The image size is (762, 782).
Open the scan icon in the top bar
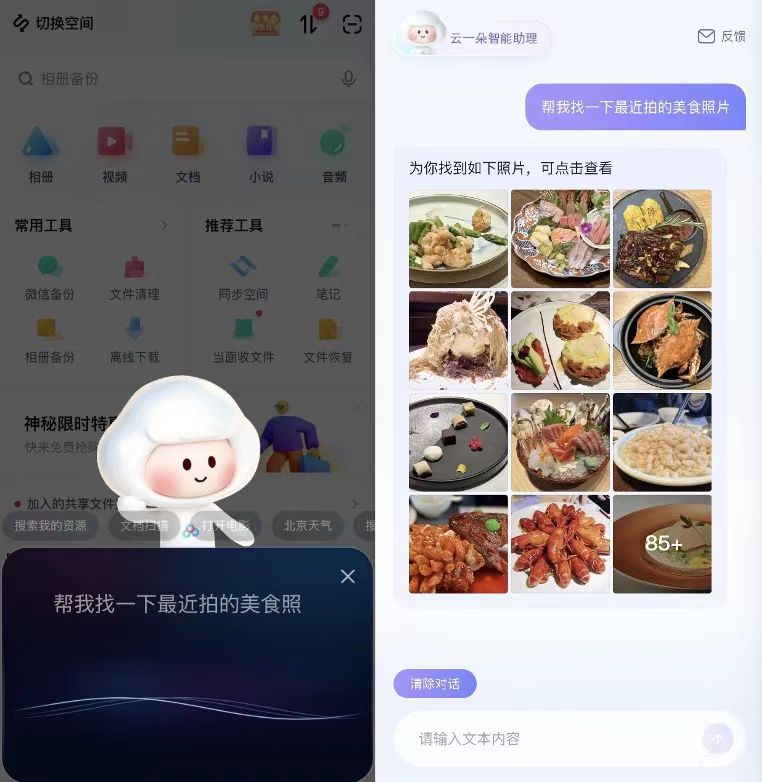click(352, 24)
